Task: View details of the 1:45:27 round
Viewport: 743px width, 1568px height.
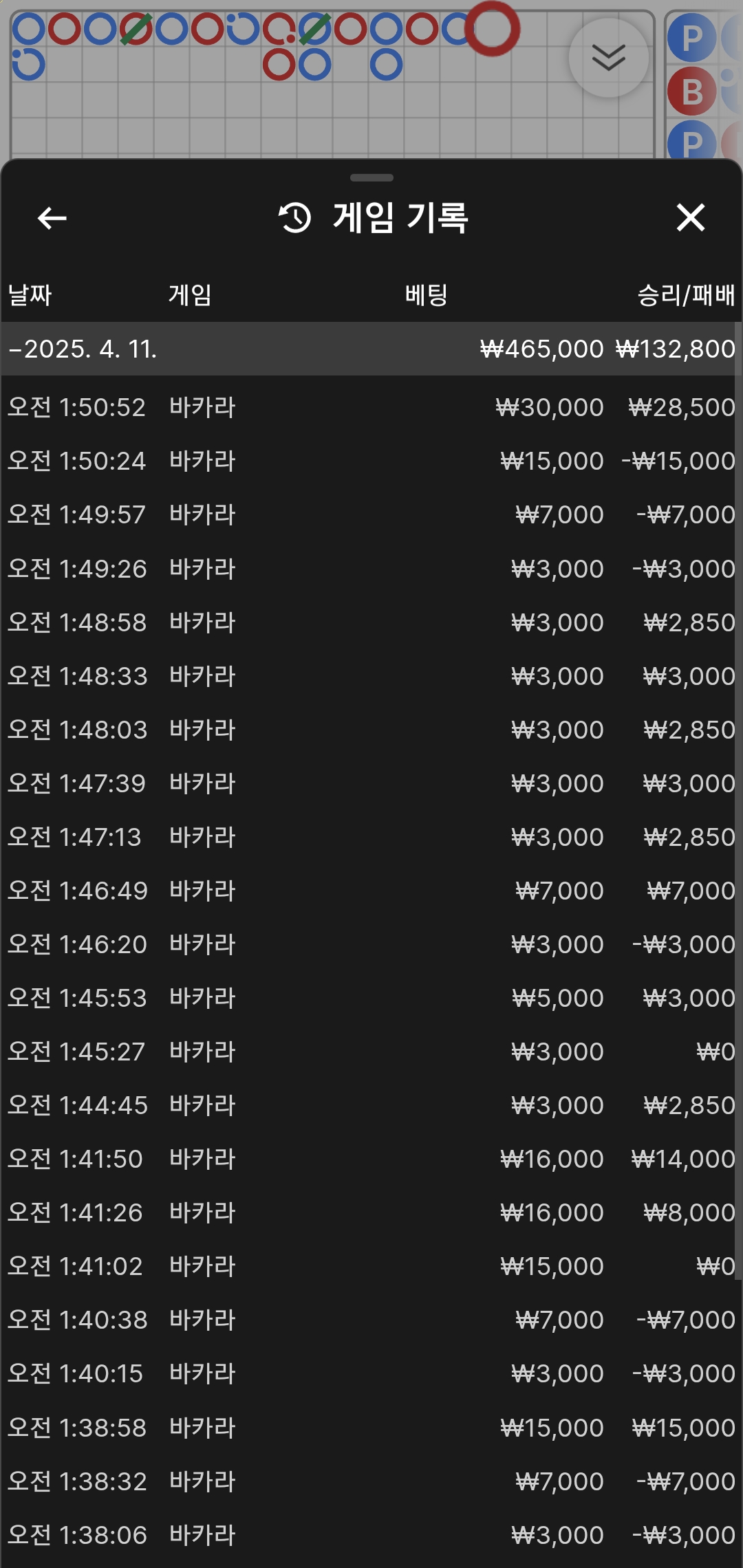Action: [x=371, y=1052]
